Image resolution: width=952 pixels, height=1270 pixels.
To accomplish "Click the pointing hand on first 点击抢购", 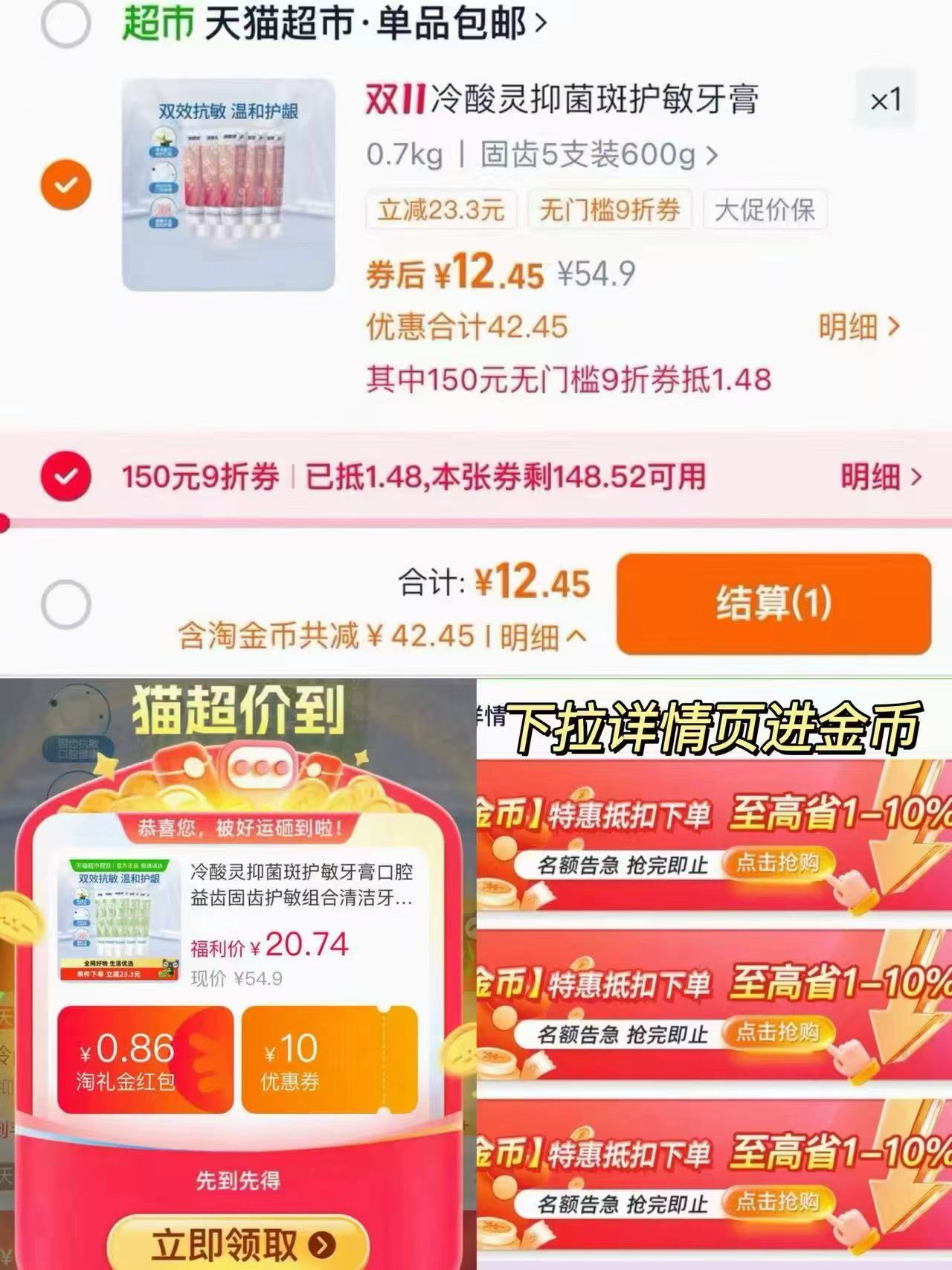I will point(852,889).
